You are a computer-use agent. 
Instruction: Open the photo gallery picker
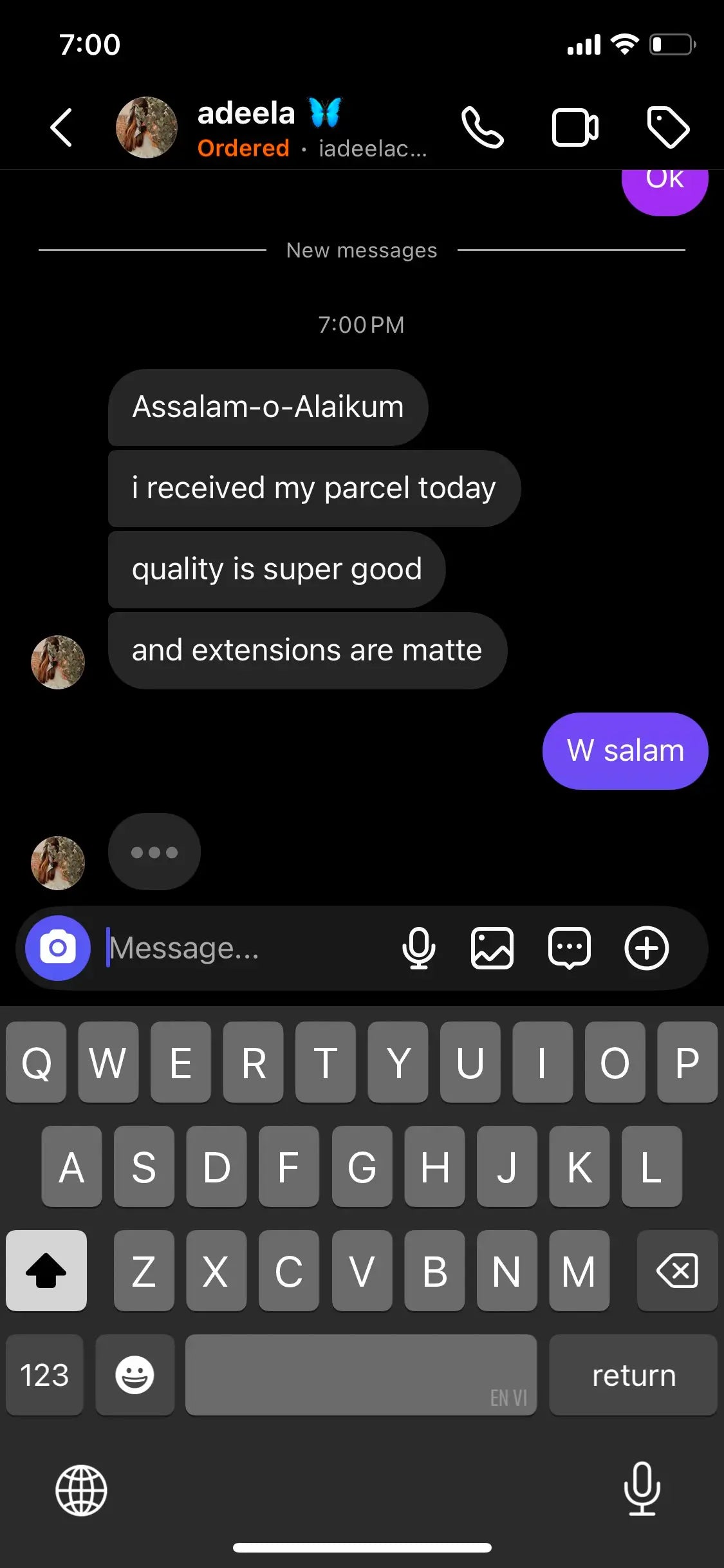tap(492, 947)
